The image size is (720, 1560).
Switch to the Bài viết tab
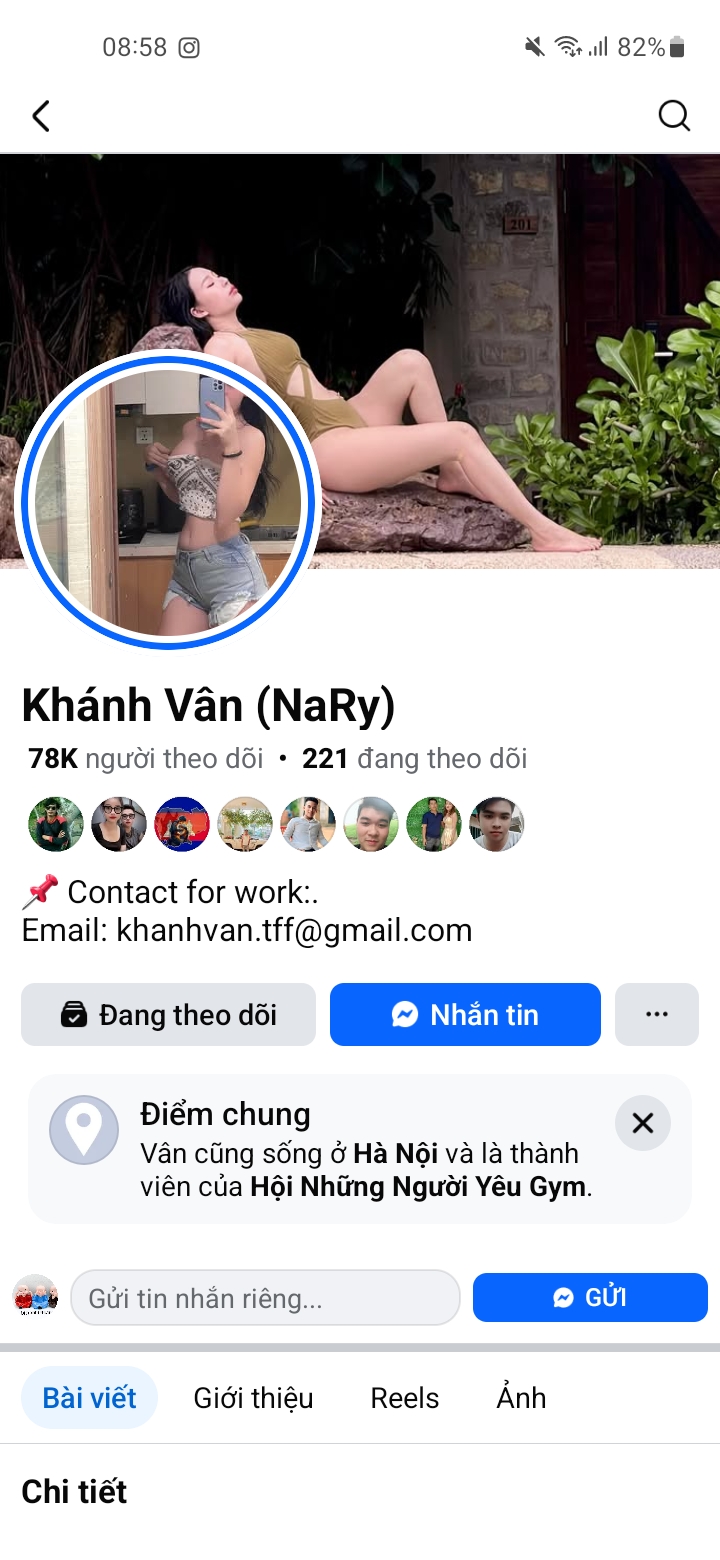(x=89, y=1398)
